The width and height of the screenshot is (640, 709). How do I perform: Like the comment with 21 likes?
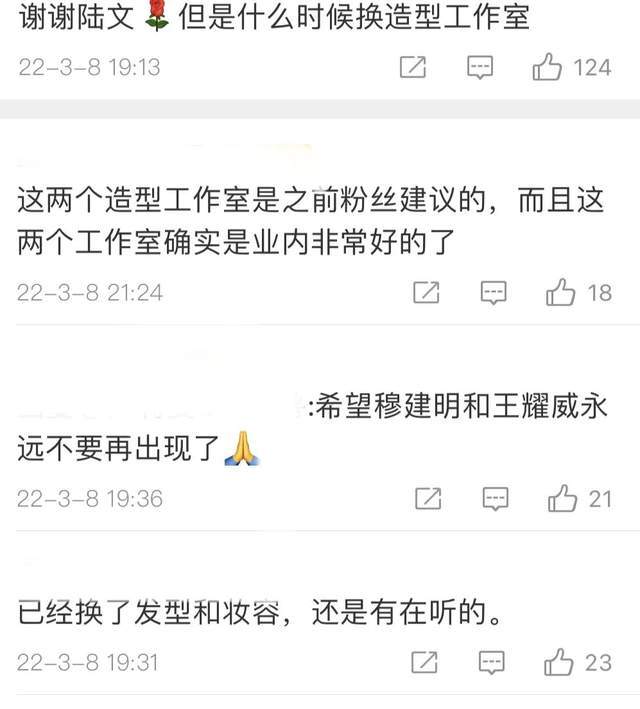point(561,498)
